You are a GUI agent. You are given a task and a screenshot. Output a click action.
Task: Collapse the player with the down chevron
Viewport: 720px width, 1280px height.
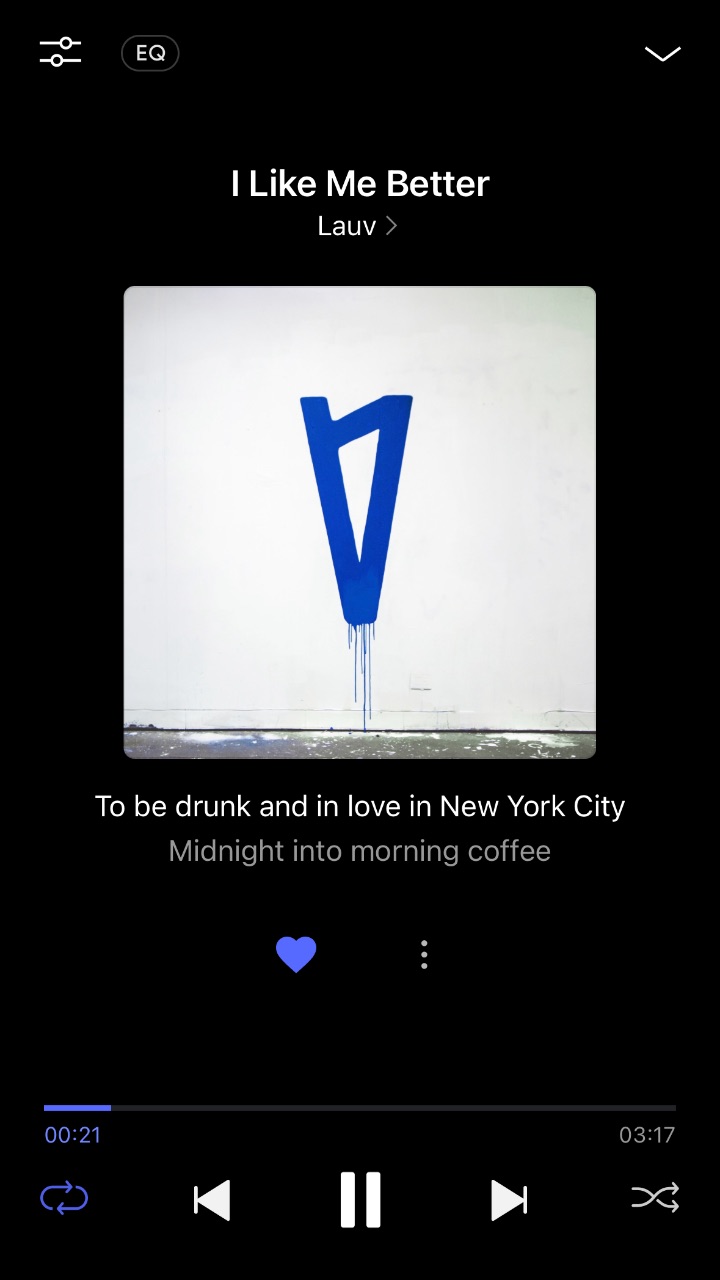point(662,54)
